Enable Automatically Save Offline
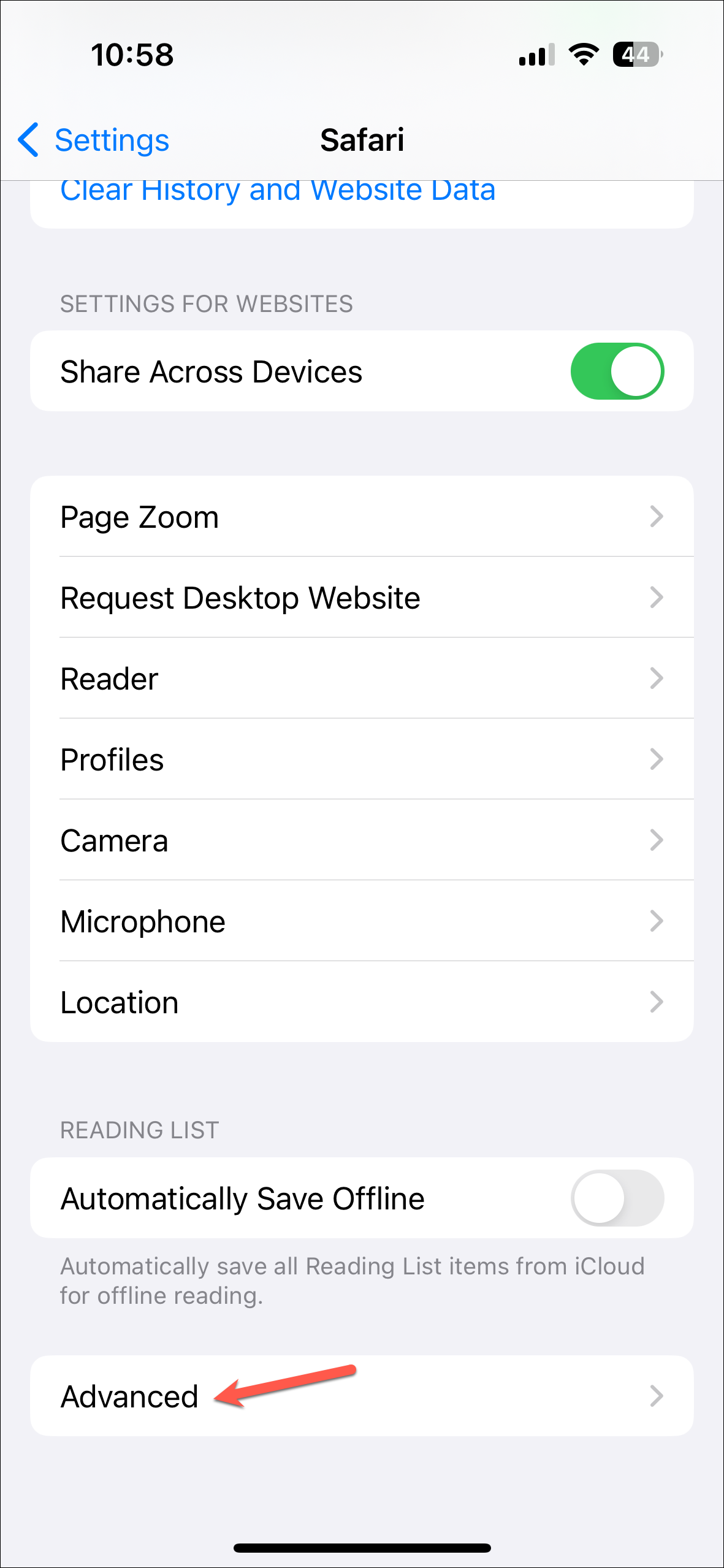The width and height of the screenshot is (724, 1568). 617,1198
